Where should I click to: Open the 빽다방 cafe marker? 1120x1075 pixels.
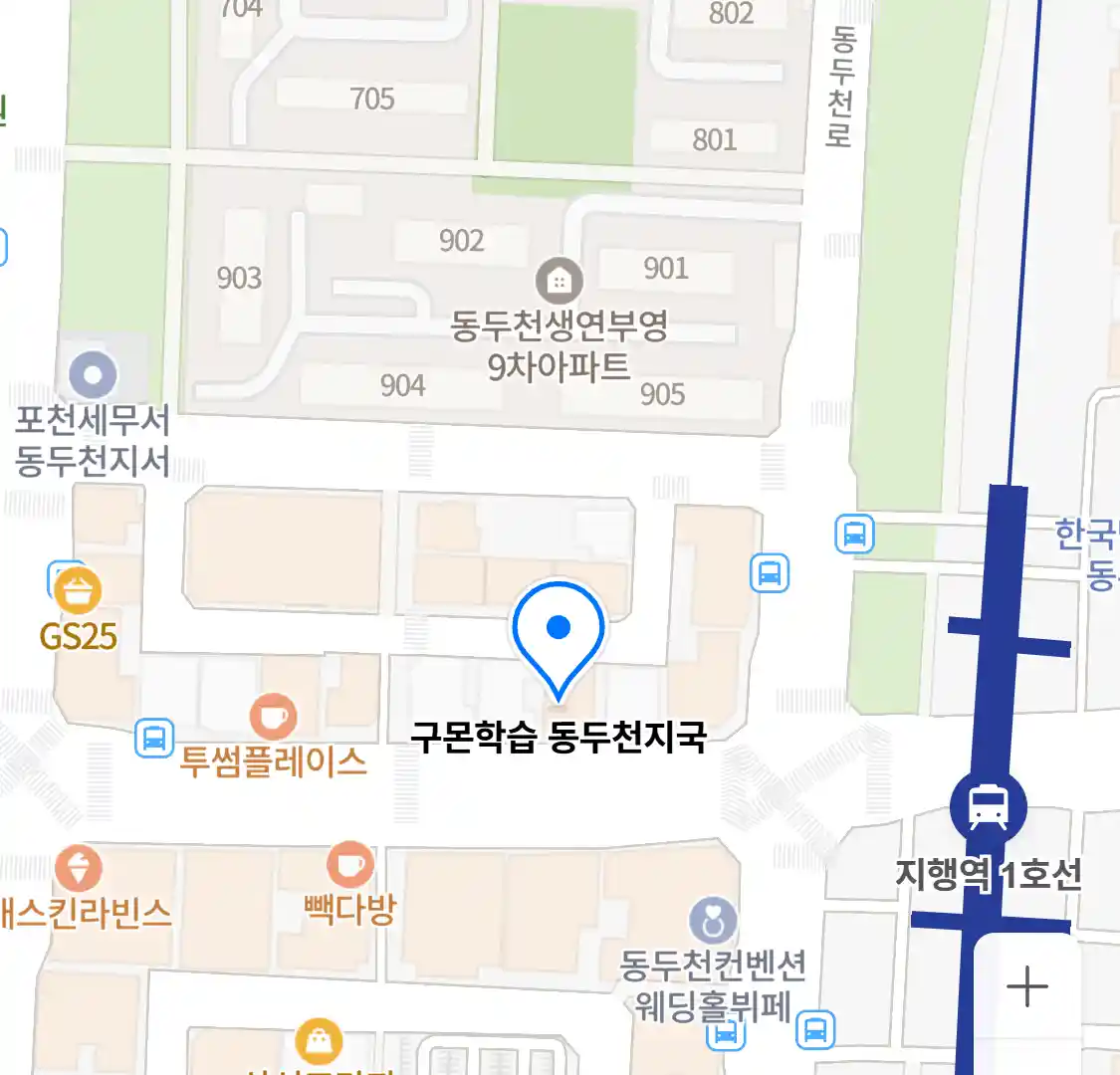(x=349, y=865)
